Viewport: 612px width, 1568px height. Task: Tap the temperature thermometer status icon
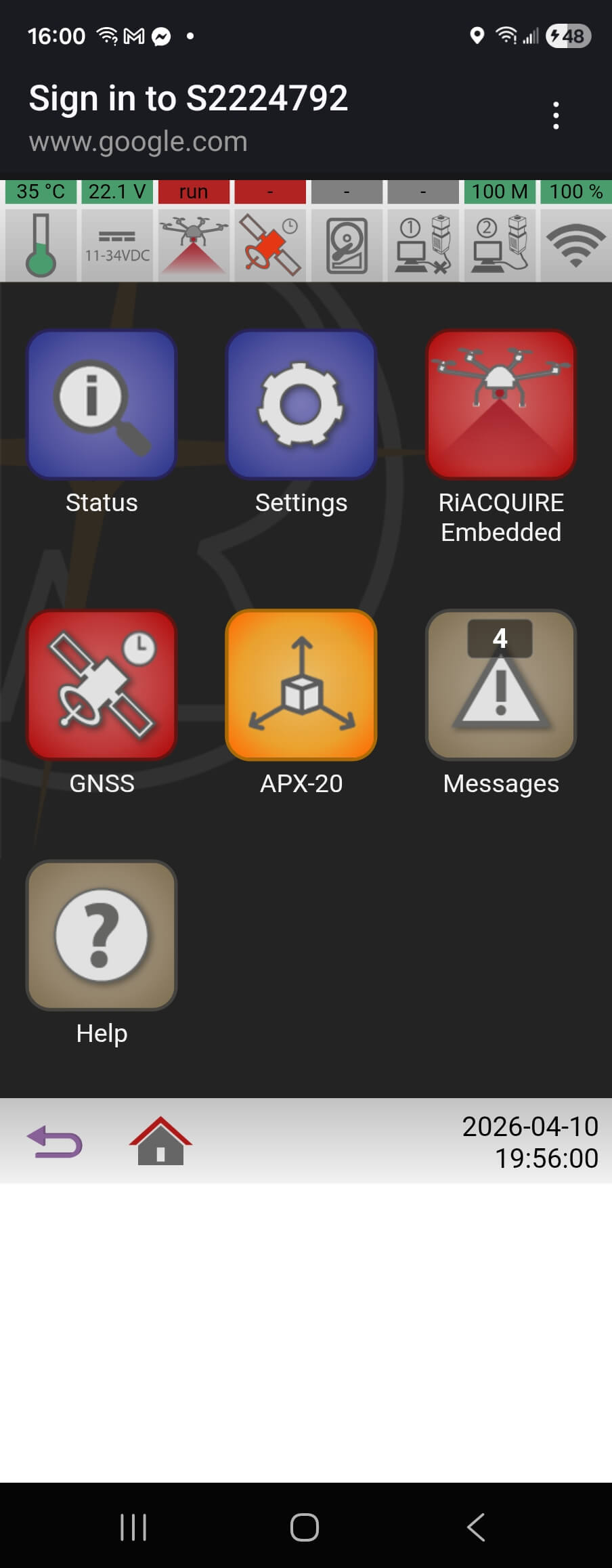click(x=41, y=244)
